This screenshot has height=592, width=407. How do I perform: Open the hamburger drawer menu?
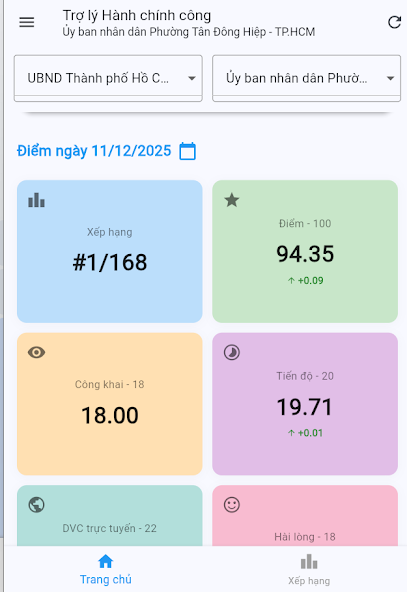27,22
